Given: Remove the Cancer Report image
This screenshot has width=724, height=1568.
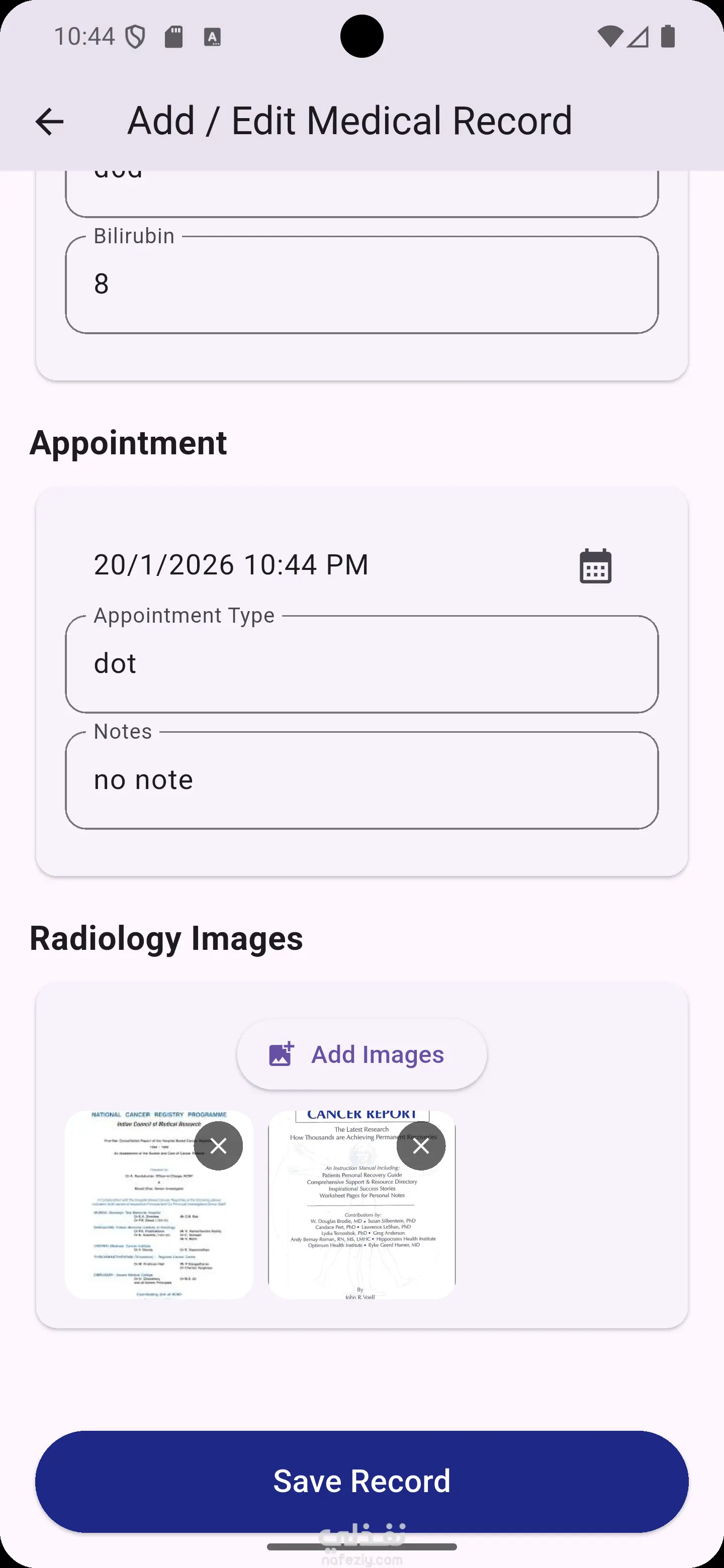Looking at the screenshot, I should coord(421,1146).
